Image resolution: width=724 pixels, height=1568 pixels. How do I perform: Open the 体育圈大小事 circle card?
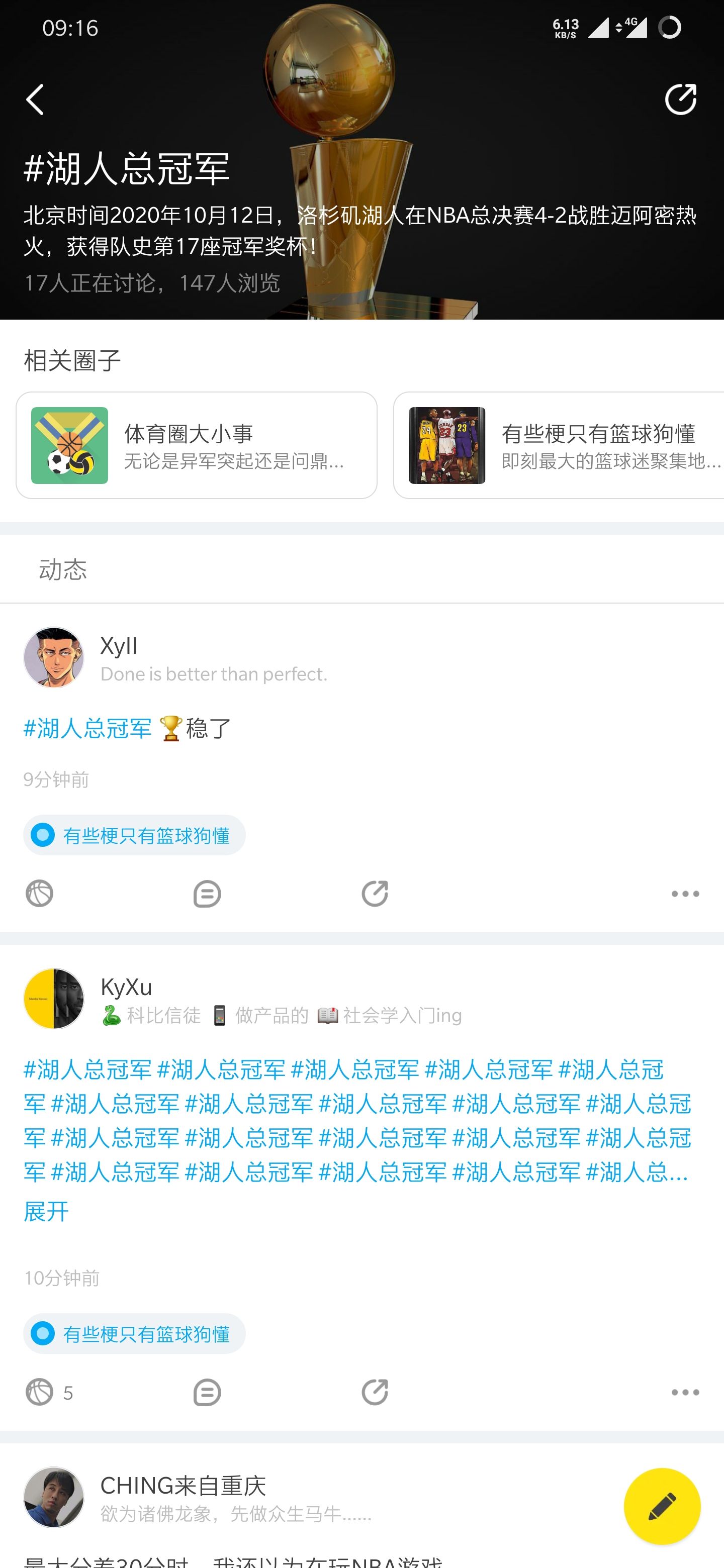pos(196,445)
